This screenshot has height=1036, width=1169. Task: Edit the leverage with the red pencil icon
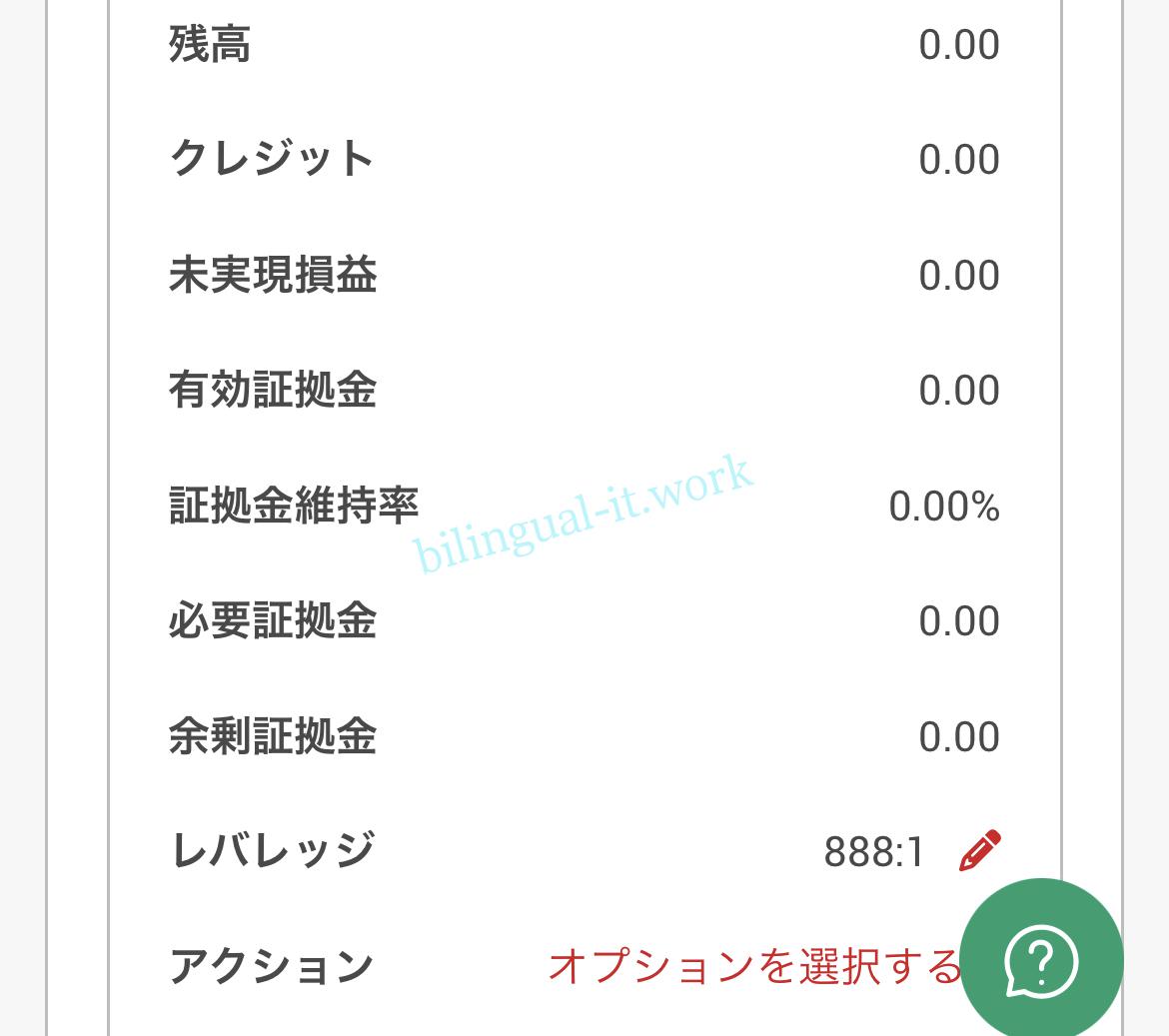click(979, 851)
